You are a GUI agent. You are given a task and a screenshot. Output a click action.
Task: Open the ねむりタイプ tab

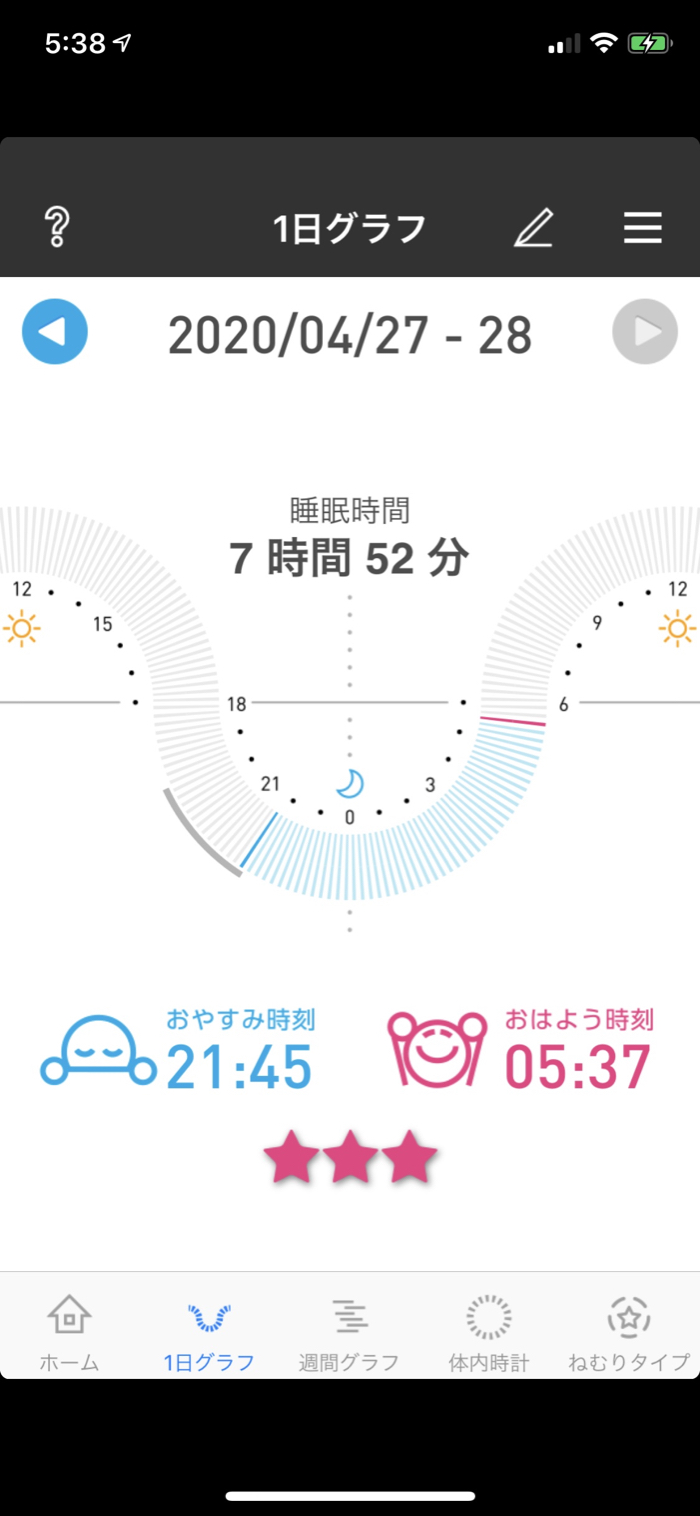pos(629,1332)
